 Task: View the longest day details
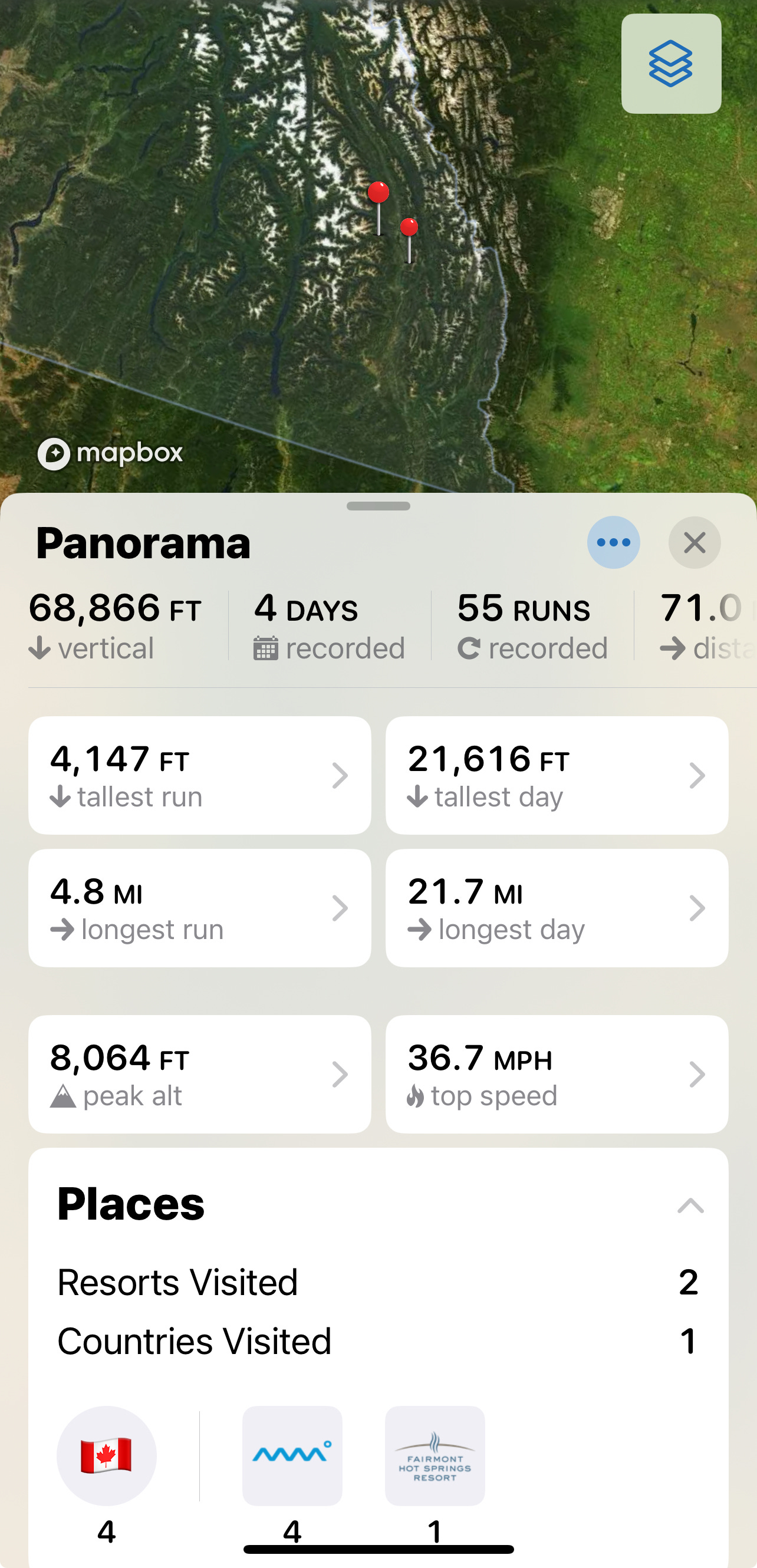pyautogui.click(x=556, y=908)
